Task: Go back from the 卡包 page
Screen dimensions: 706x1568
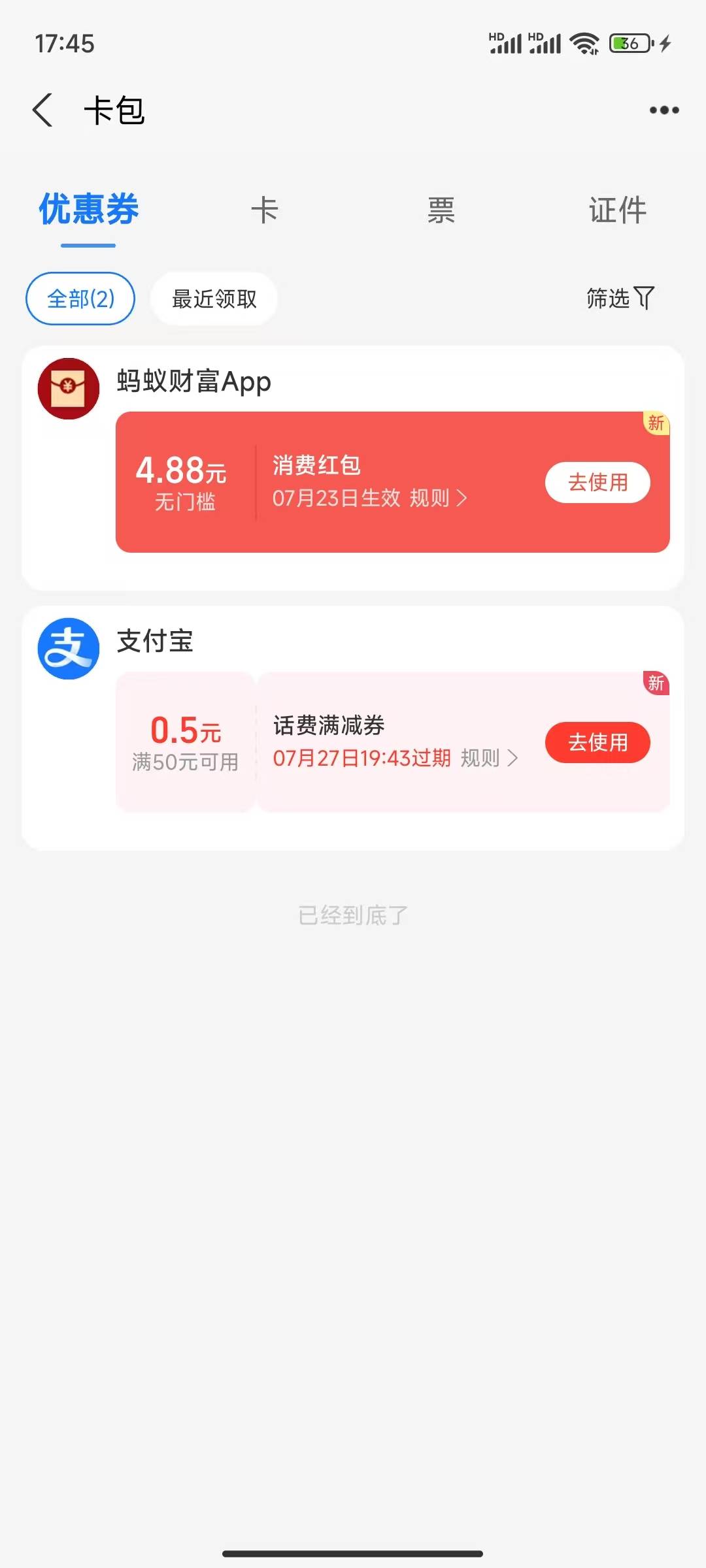Action: pyautogui.click(x=42, y=110)
